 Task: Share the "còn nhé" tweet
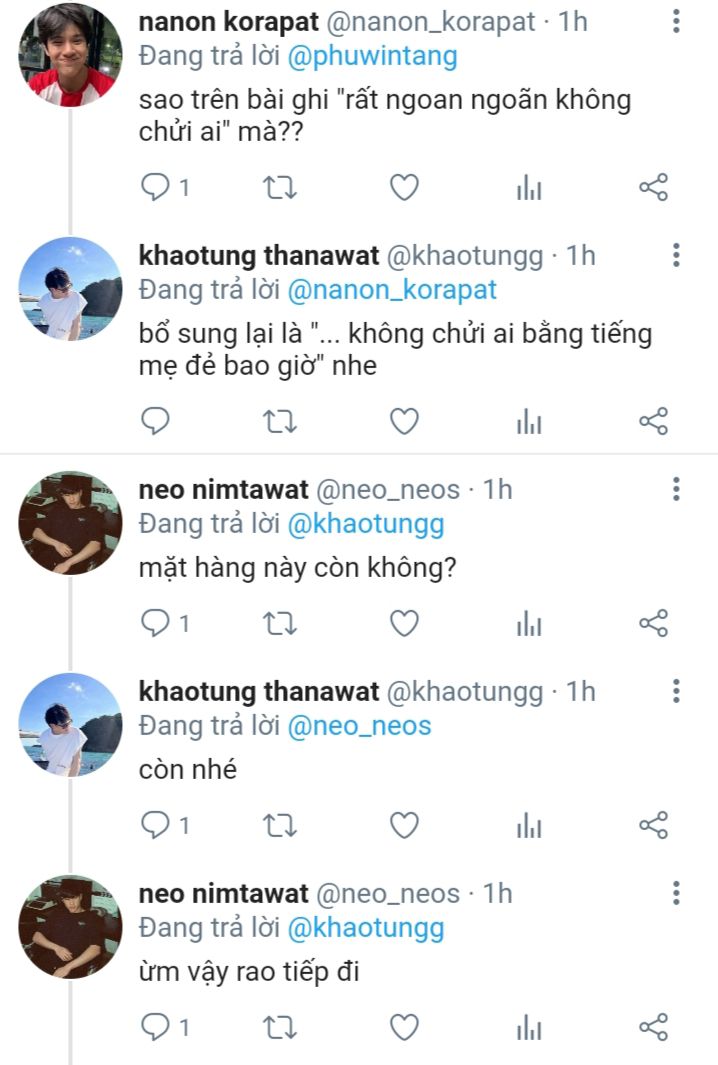point(653,825)
